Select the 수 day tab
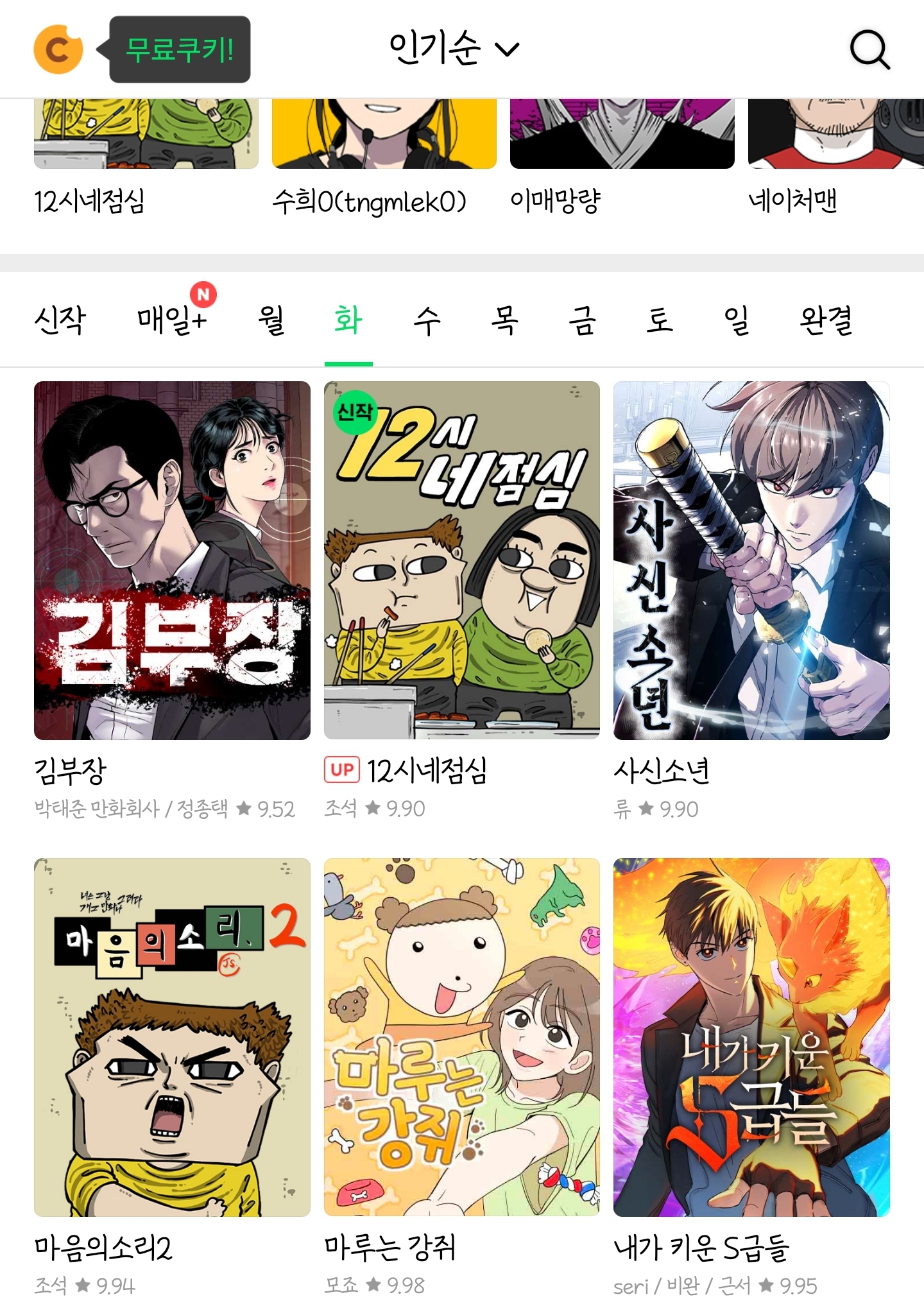 click(427, 320)
